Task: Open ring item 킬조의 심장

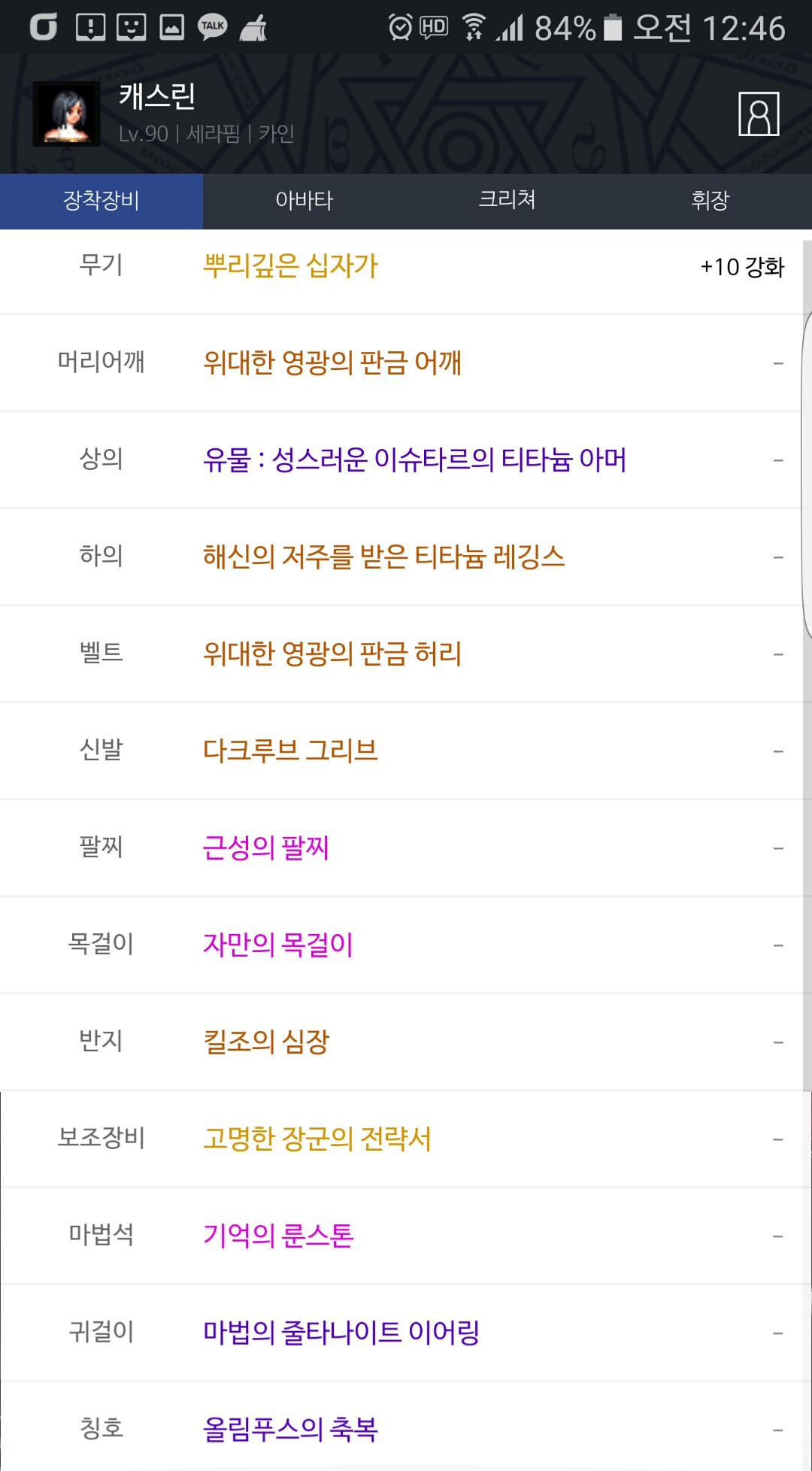Action: [266, 1042]
